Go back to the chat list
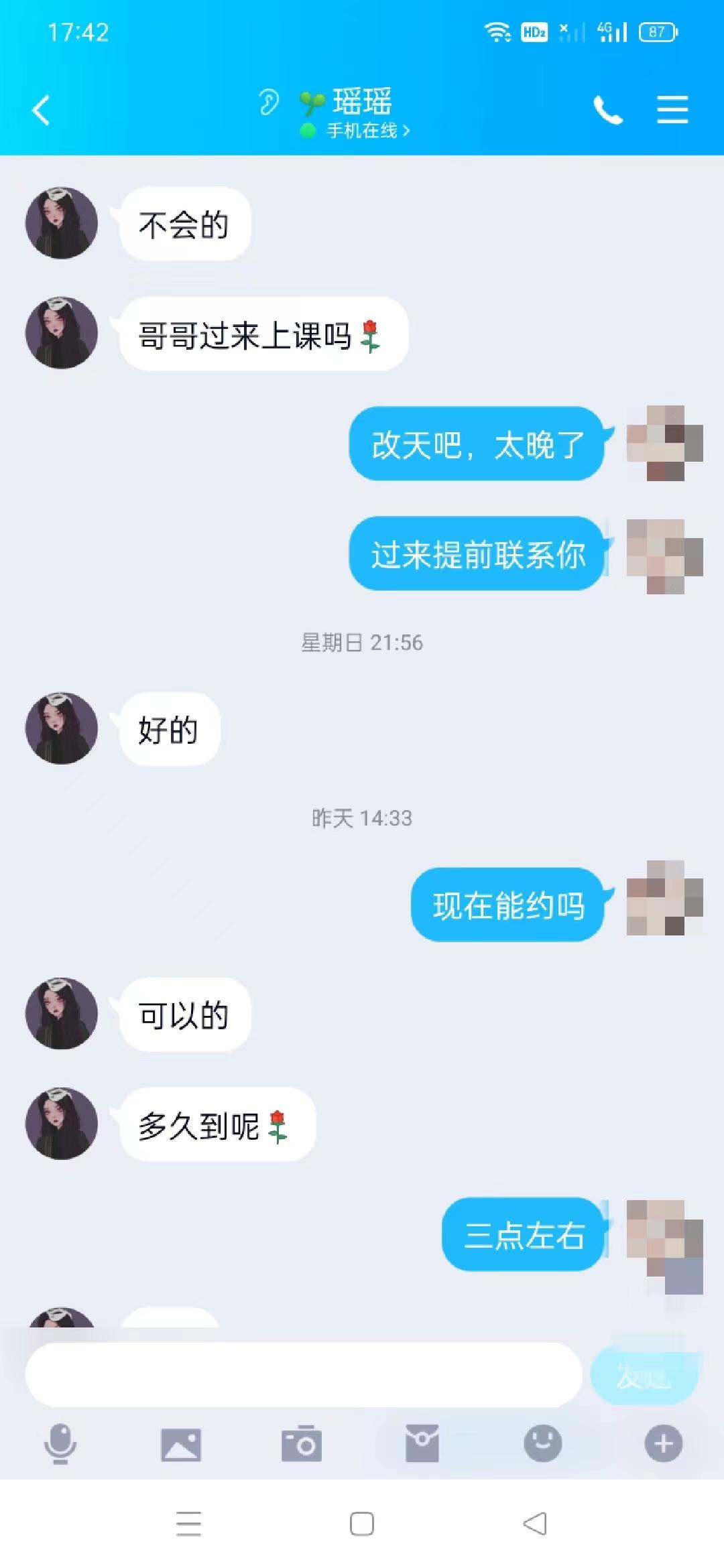Screen dimensions: 724x1568 pyautogui.click(x=42, y=110)
